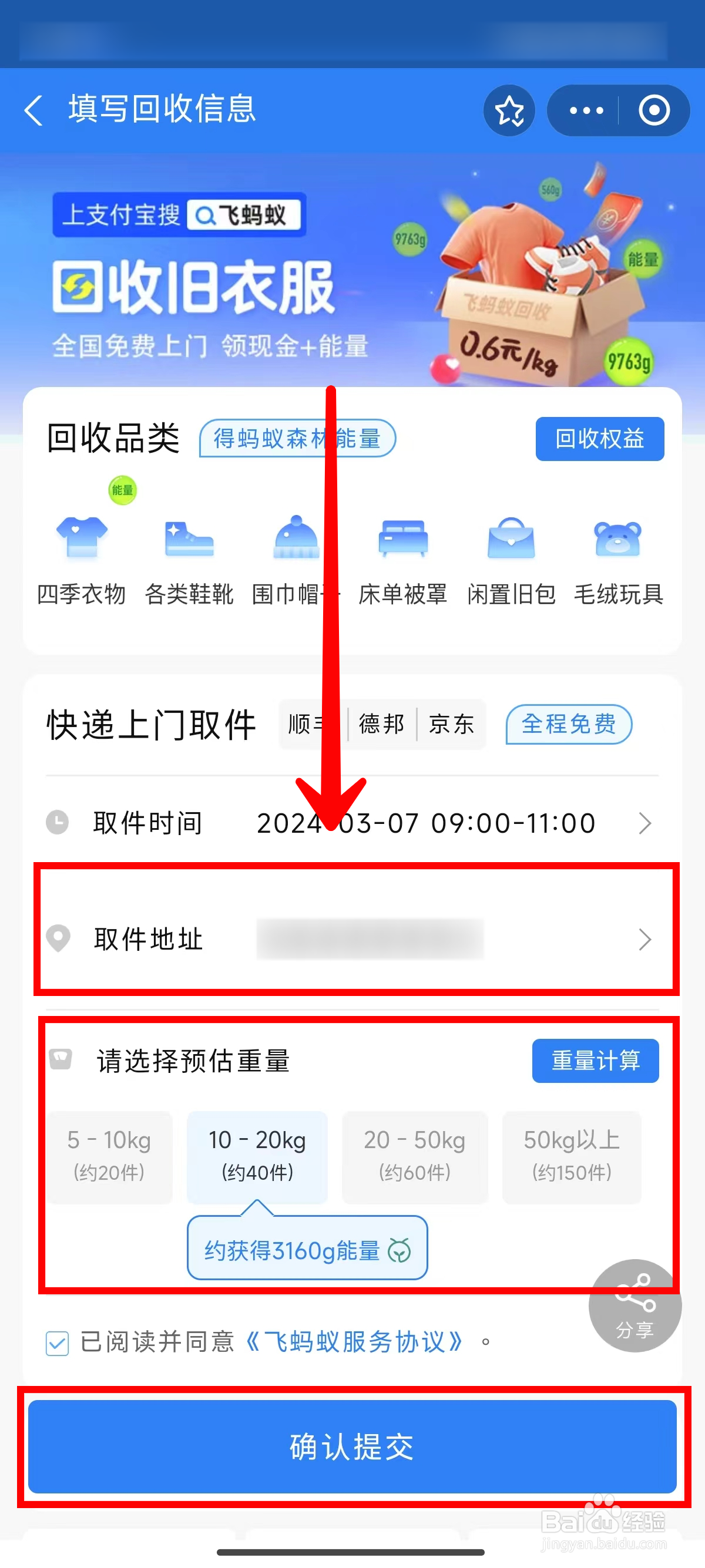This screenshot has height=1568, width=705.
Task: Select the 5-10kg weight option
Action: [x=110, y=1156]
